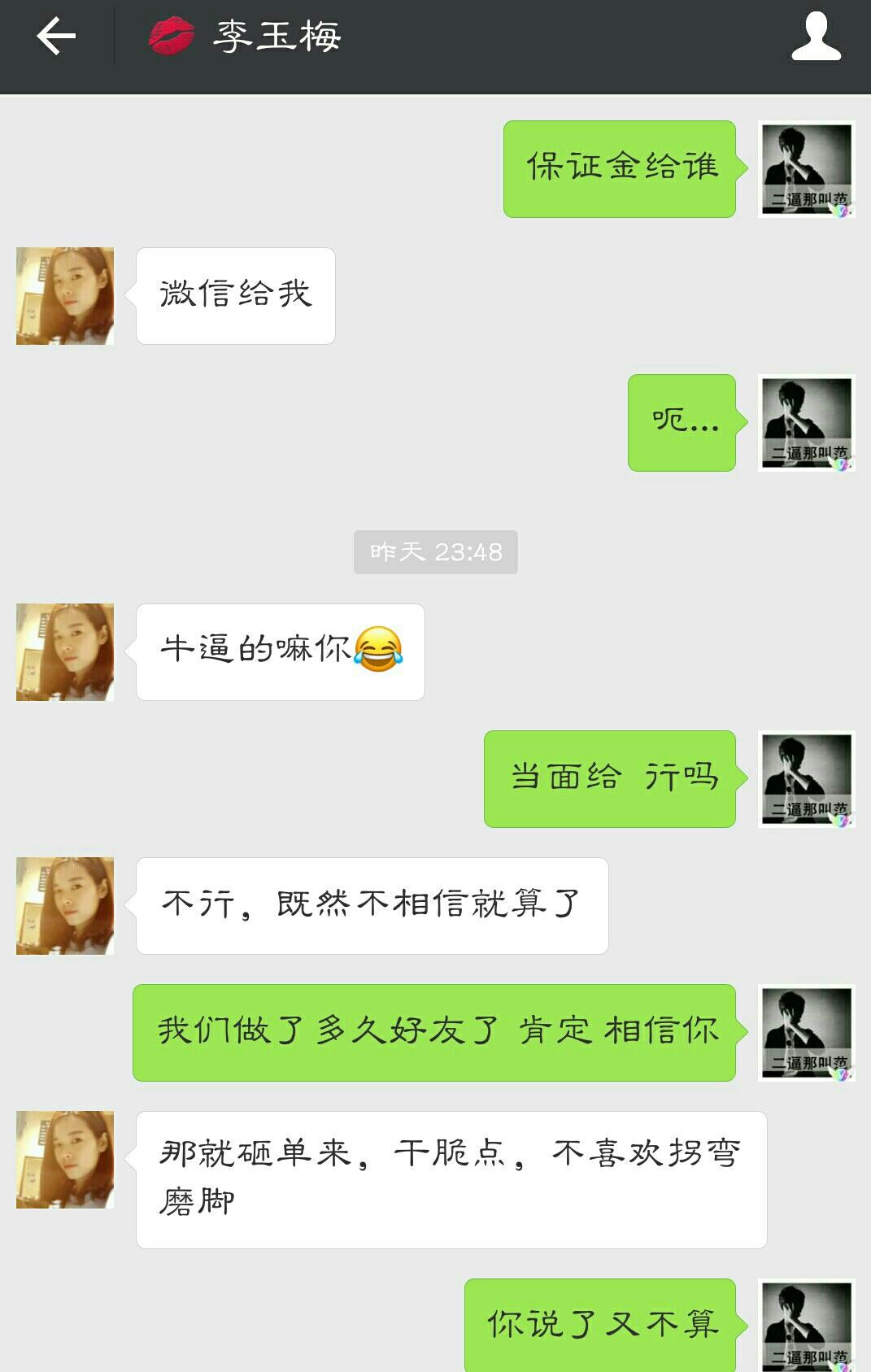Tap the back arrow to exit chat
The height and width of the screenshot is (1372, 871).
click(x=54, y=36)
